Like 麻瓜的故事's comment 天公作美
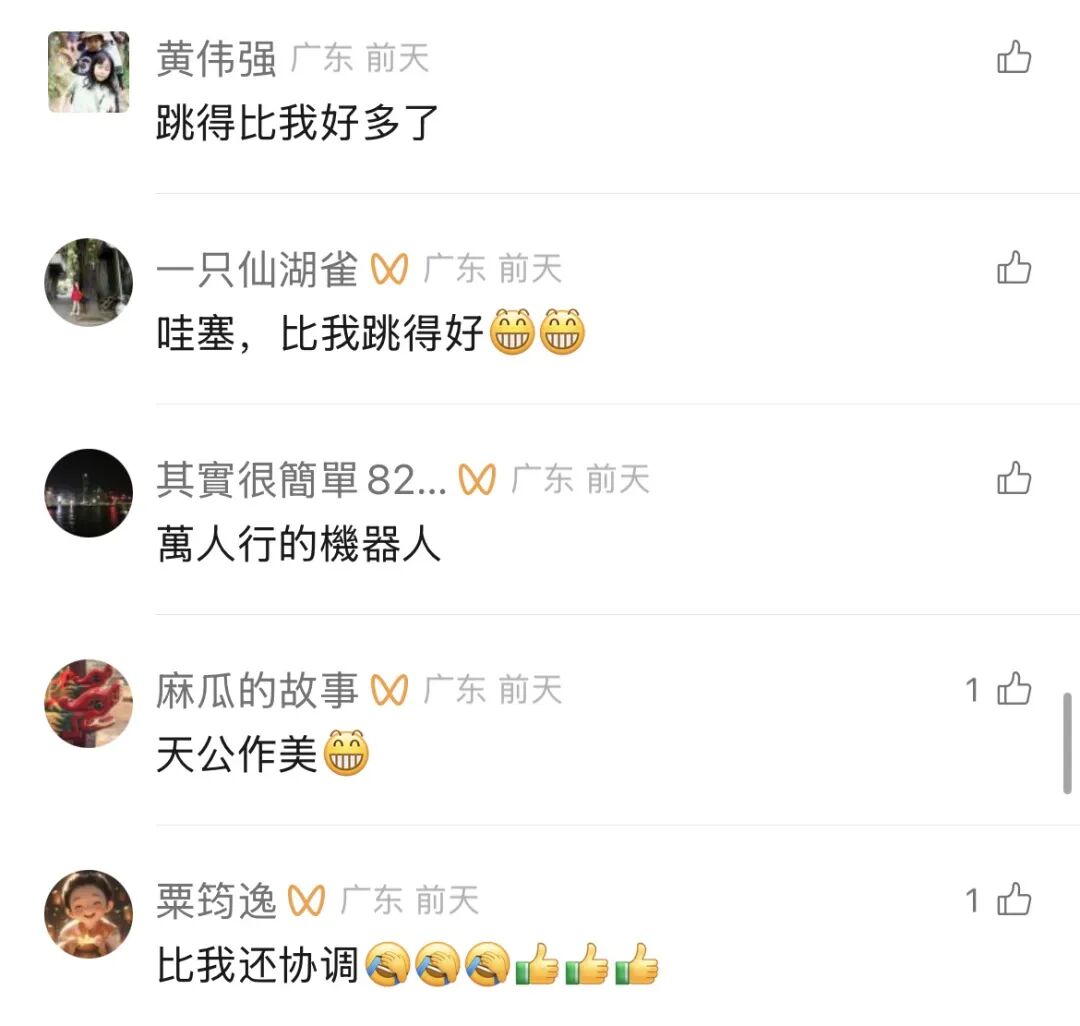The height and width of the screenshot is (1026, 1080). [x=1014, y=690]
